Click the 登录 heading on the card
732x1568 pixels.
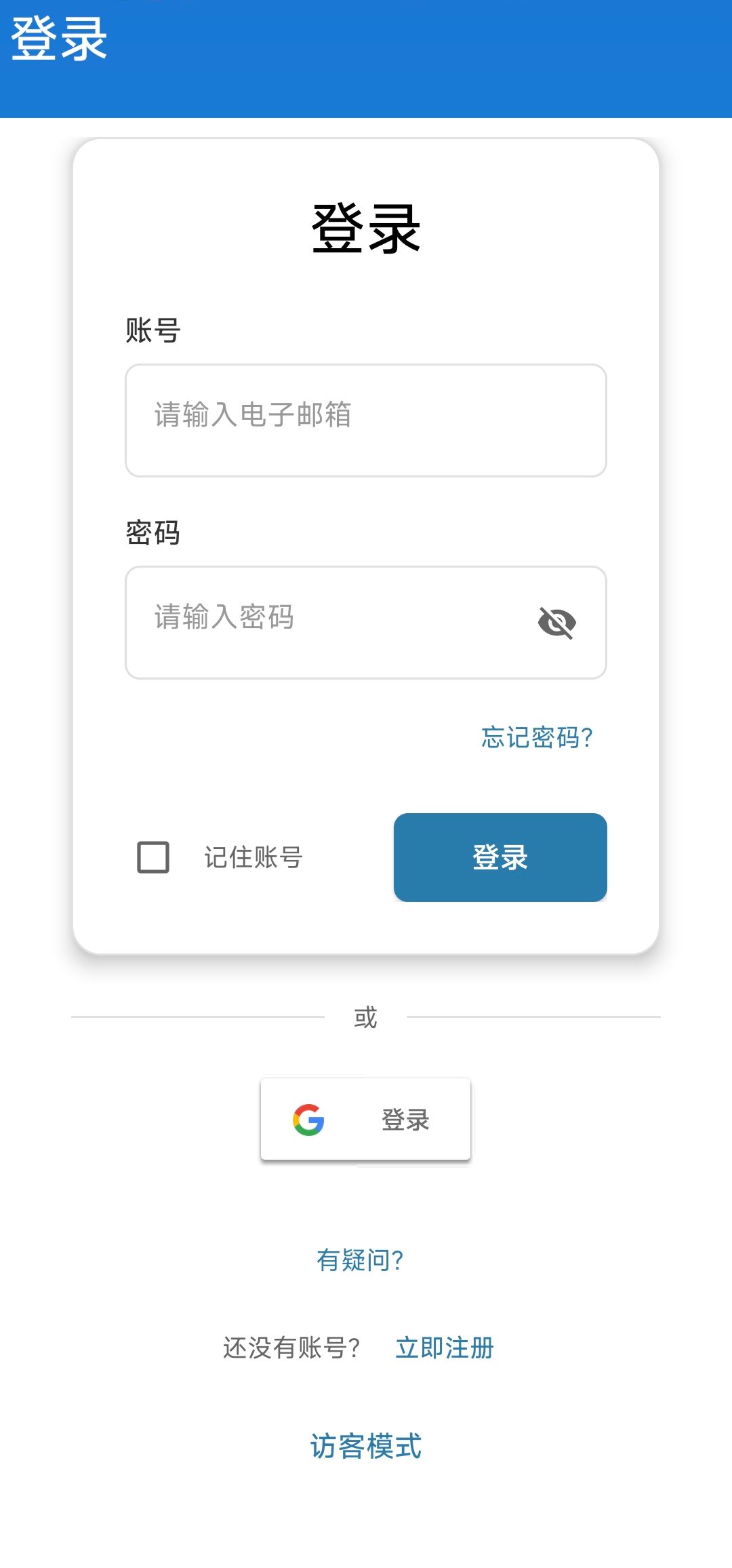[x=366, y=229]
